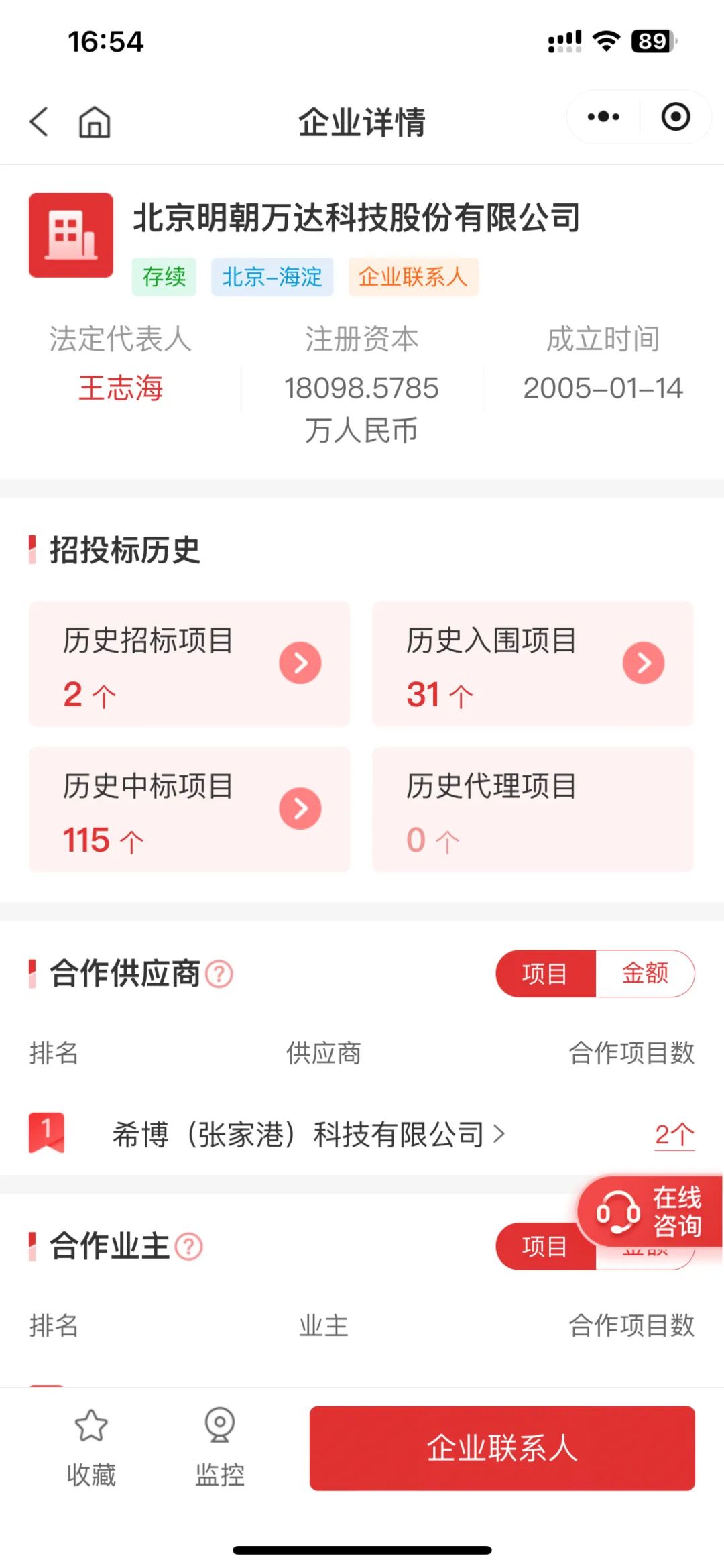Image resolution: width=724 pixels, height=1568 pixels.
Task: Return to the home page
Action: [x=95, y=122]
